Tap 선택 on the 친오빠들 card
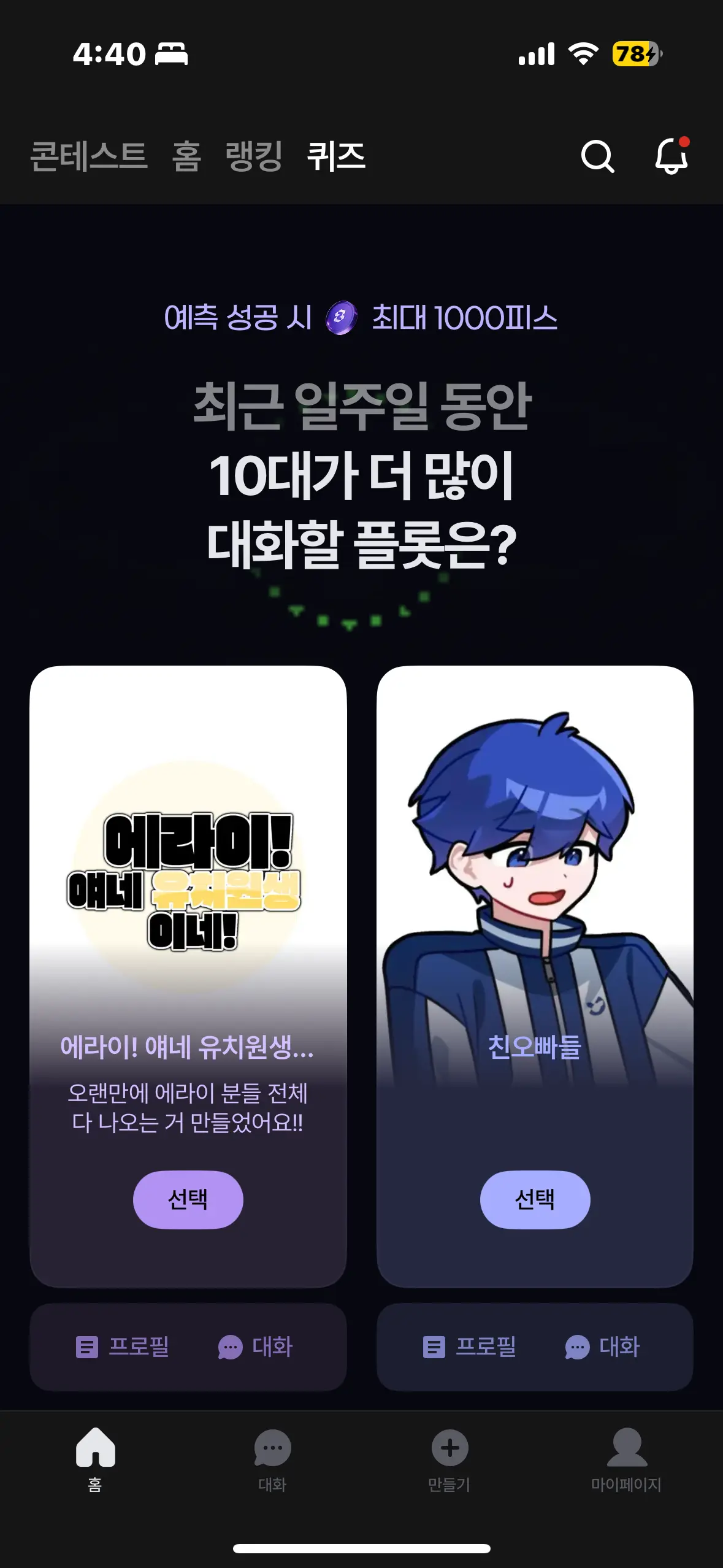Viewport: 723px width, 1568px height. 535,1199
